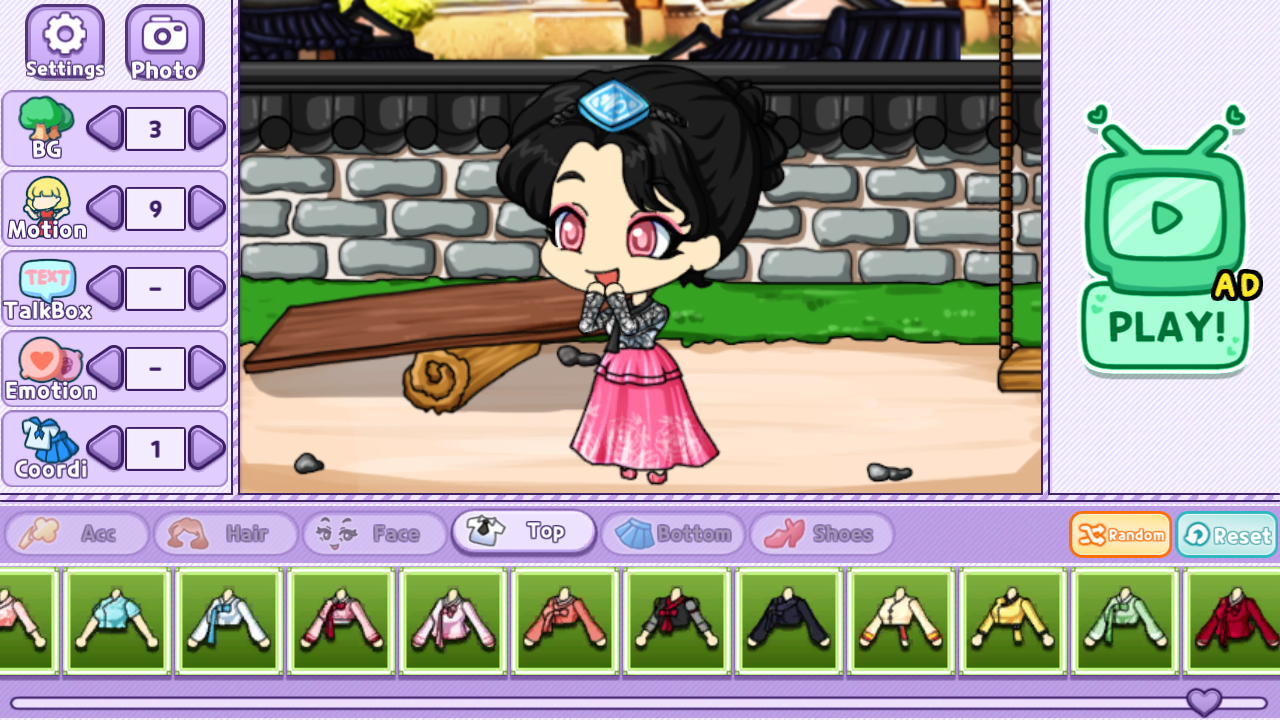Open the Bottom clothing tab

(673, 534)
